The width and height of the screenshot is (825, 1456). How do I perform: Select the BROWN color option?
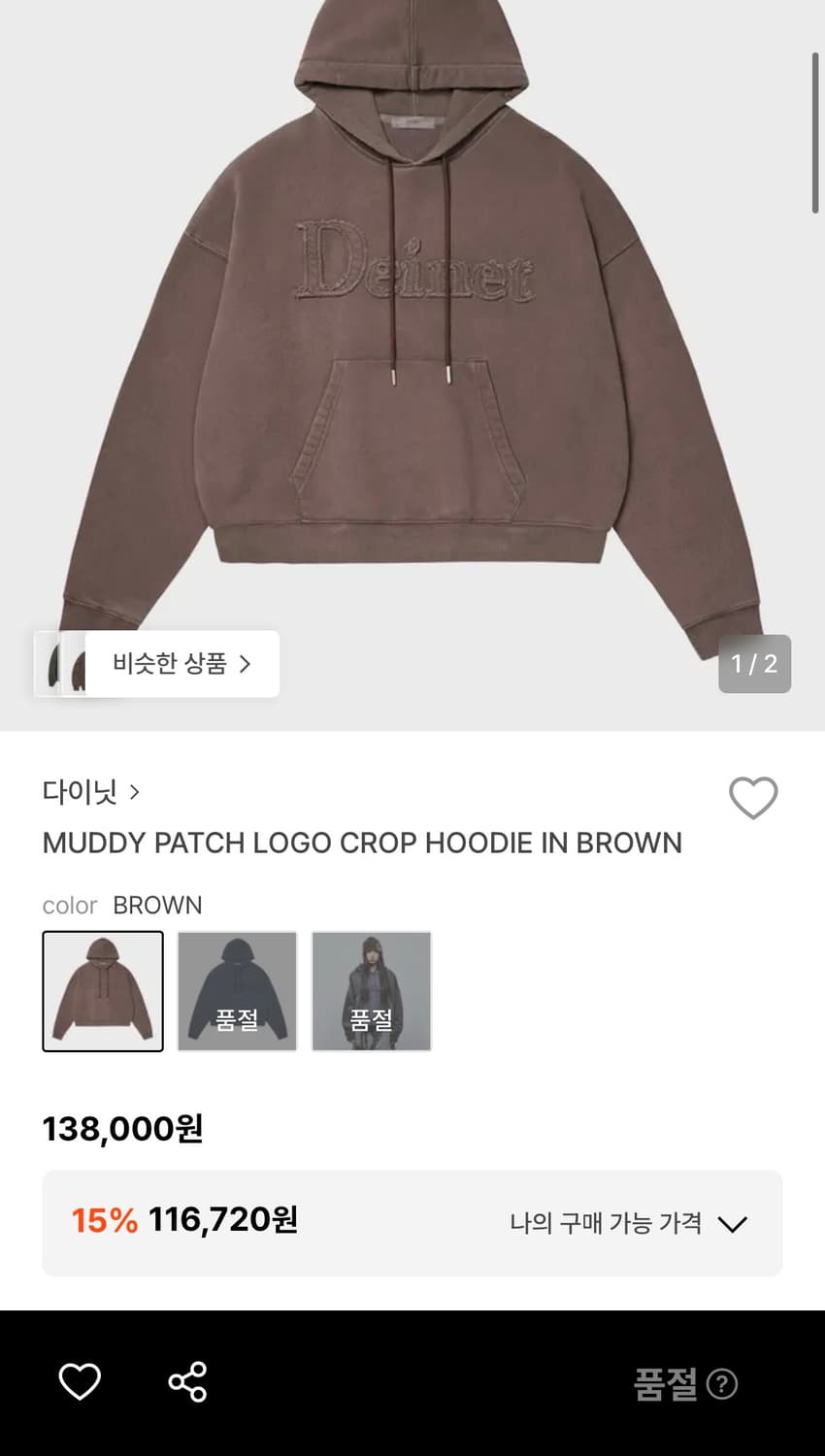point(103,990)
